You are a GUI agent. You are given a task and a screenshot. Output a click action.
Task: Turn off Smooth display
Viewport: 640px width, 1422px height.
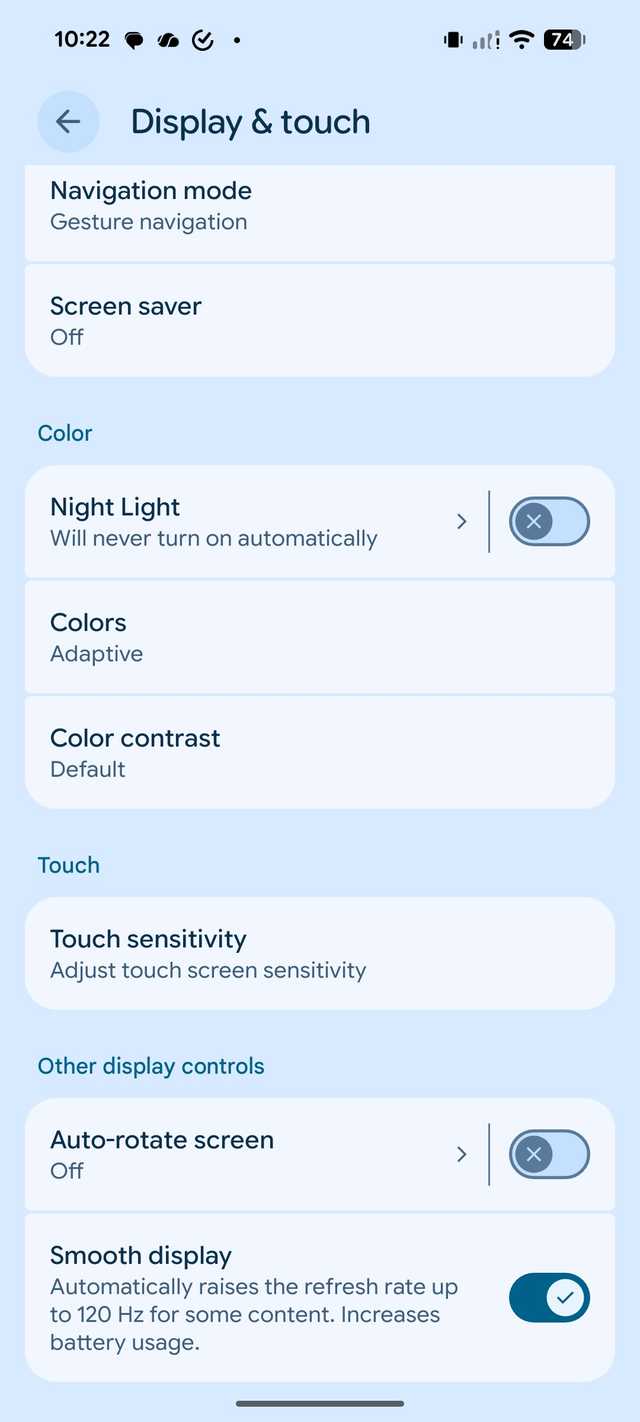(549, 1298)
